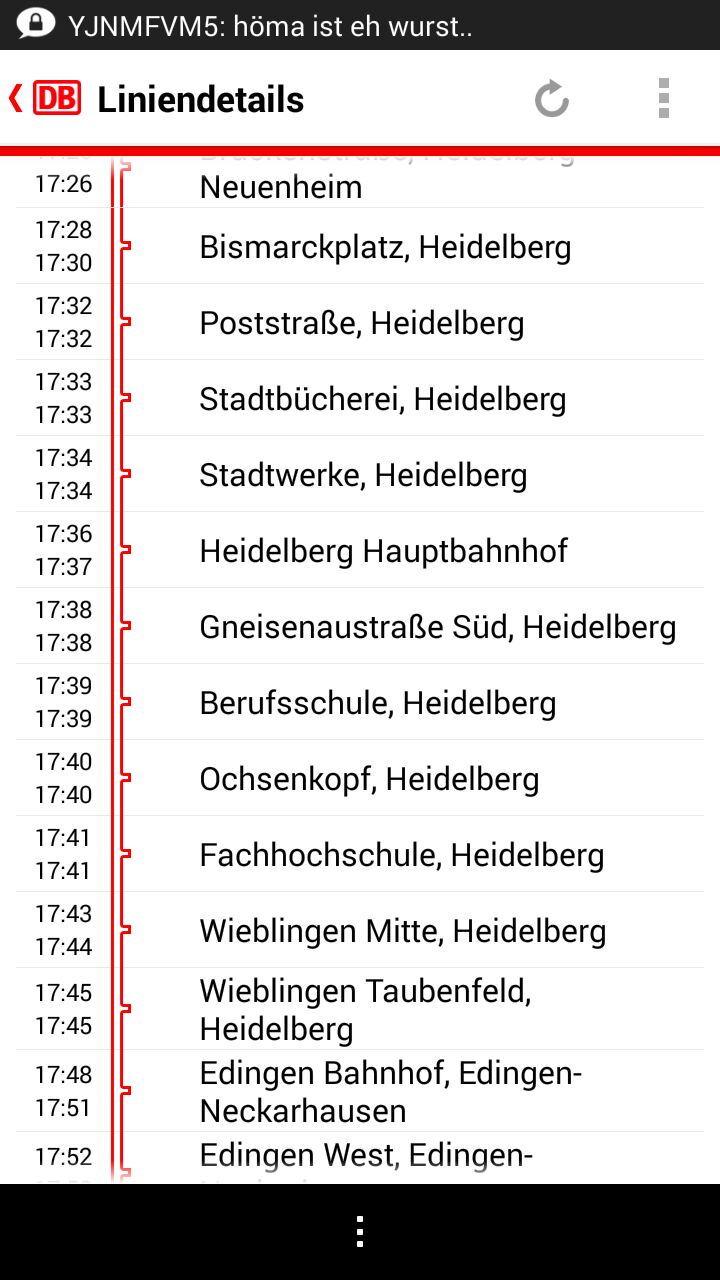The image size is (720, 1280).
Task: View the Fachhochschule, Heidelberg stop
Action: pyautogui.click(x=401, y=855)
